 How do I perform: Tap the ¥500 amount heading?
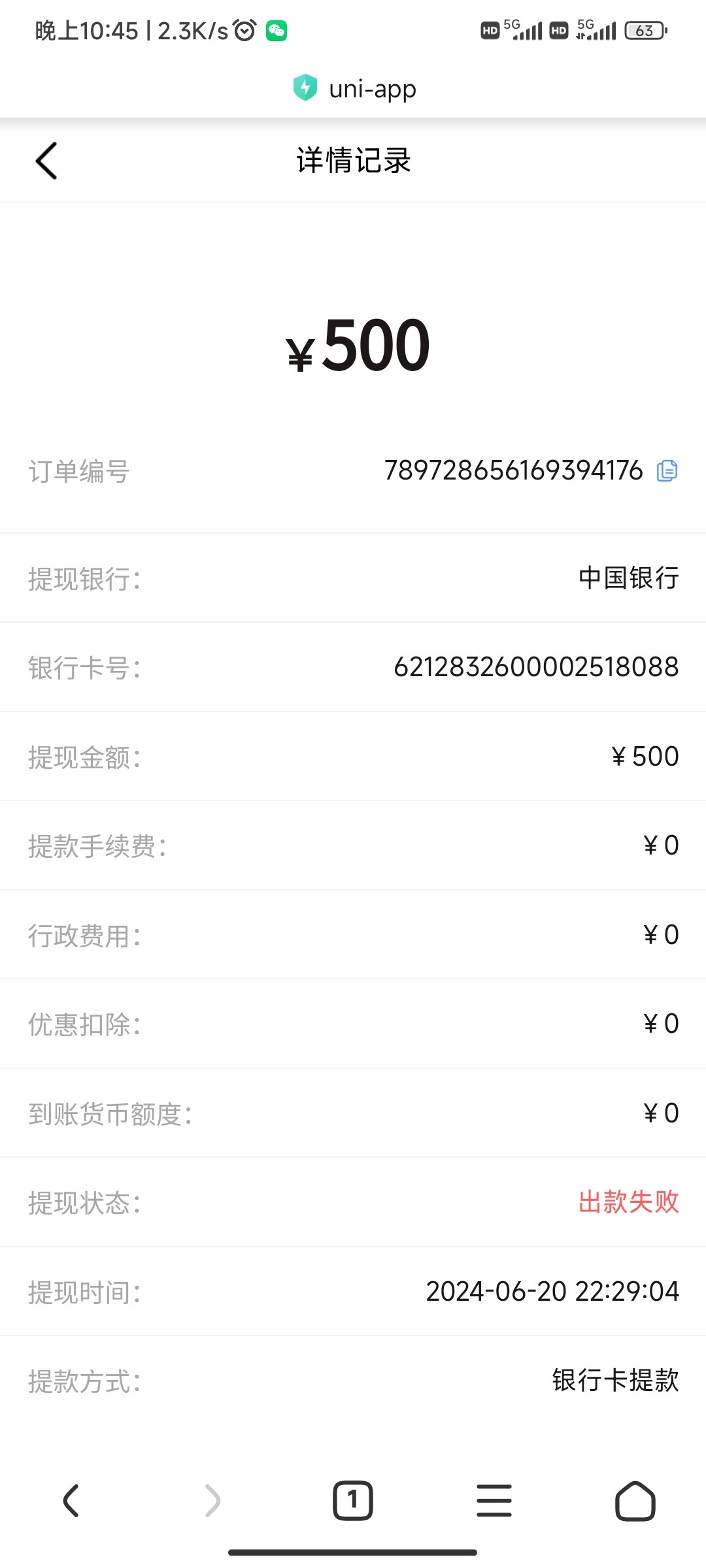point(355,346)
